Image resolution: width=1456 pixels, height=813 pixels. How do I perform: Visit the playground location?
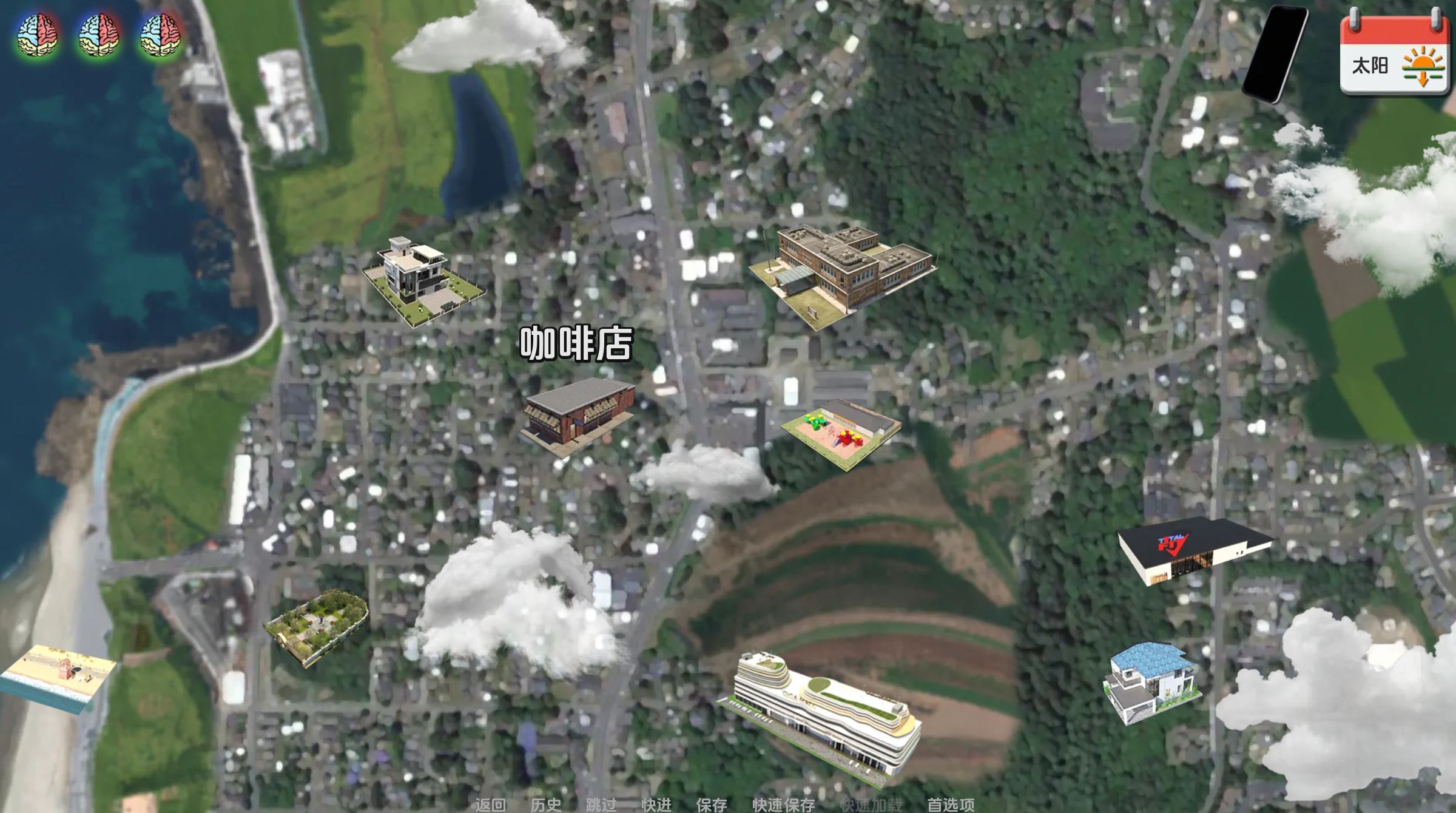coord(840,433)
